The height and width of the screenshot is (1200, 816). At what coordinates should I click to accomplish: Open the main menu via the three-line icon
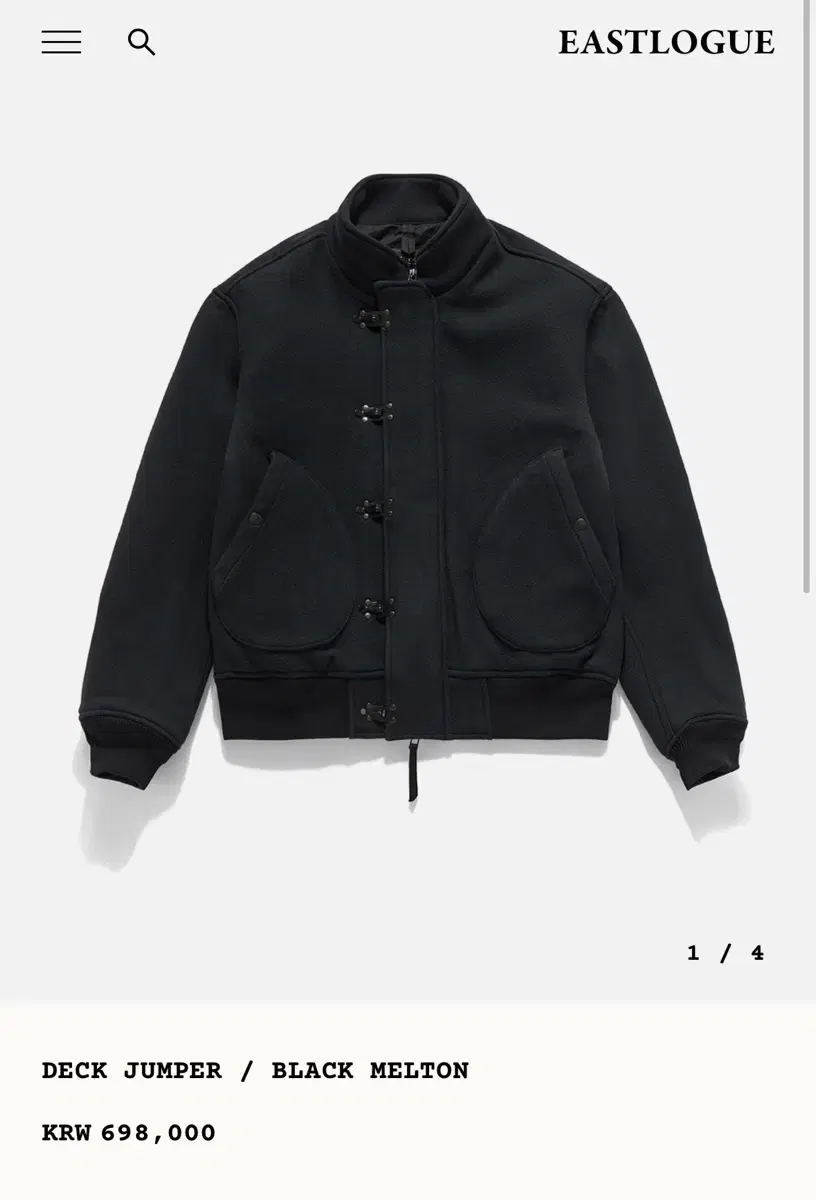click(62, 43)
